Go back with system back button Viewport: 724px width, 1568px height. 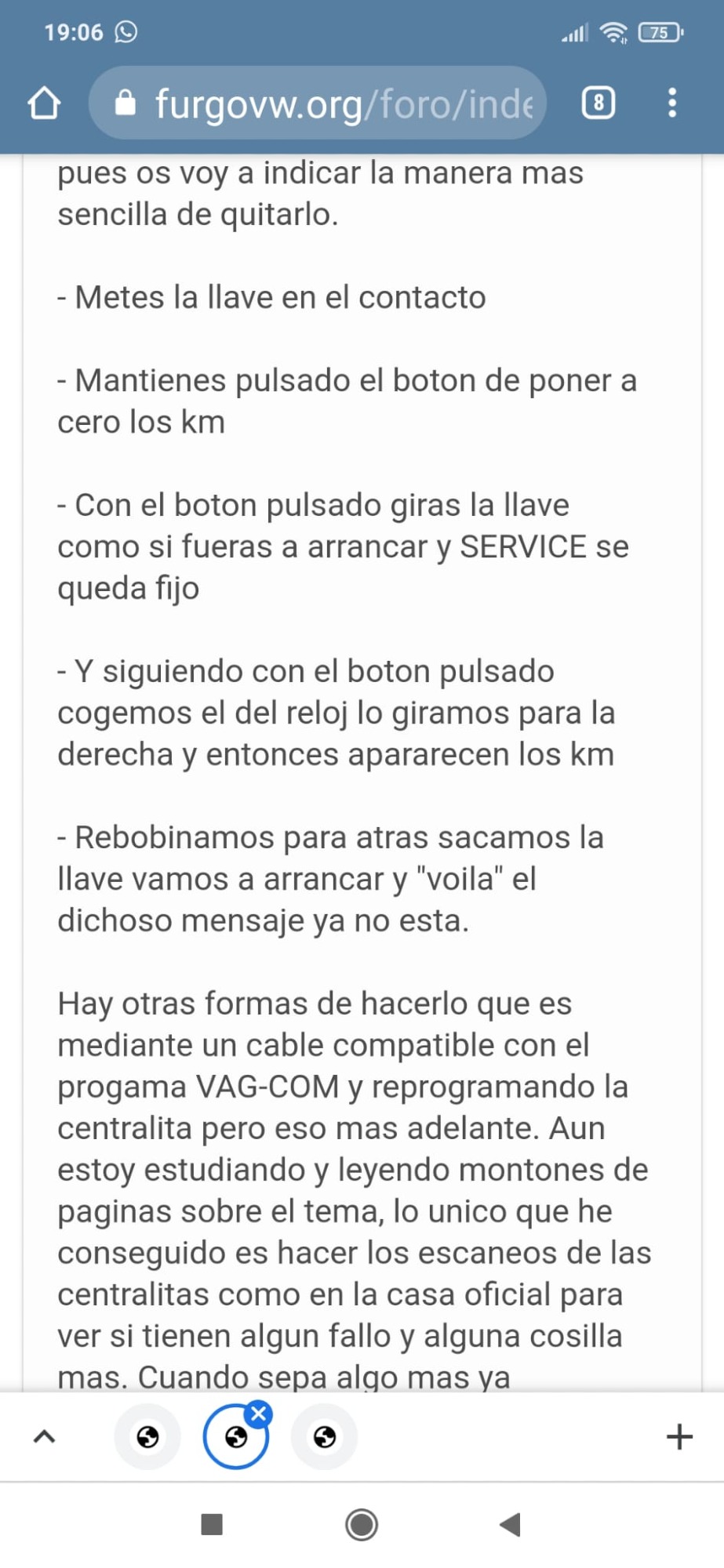tap(510, 1525)
